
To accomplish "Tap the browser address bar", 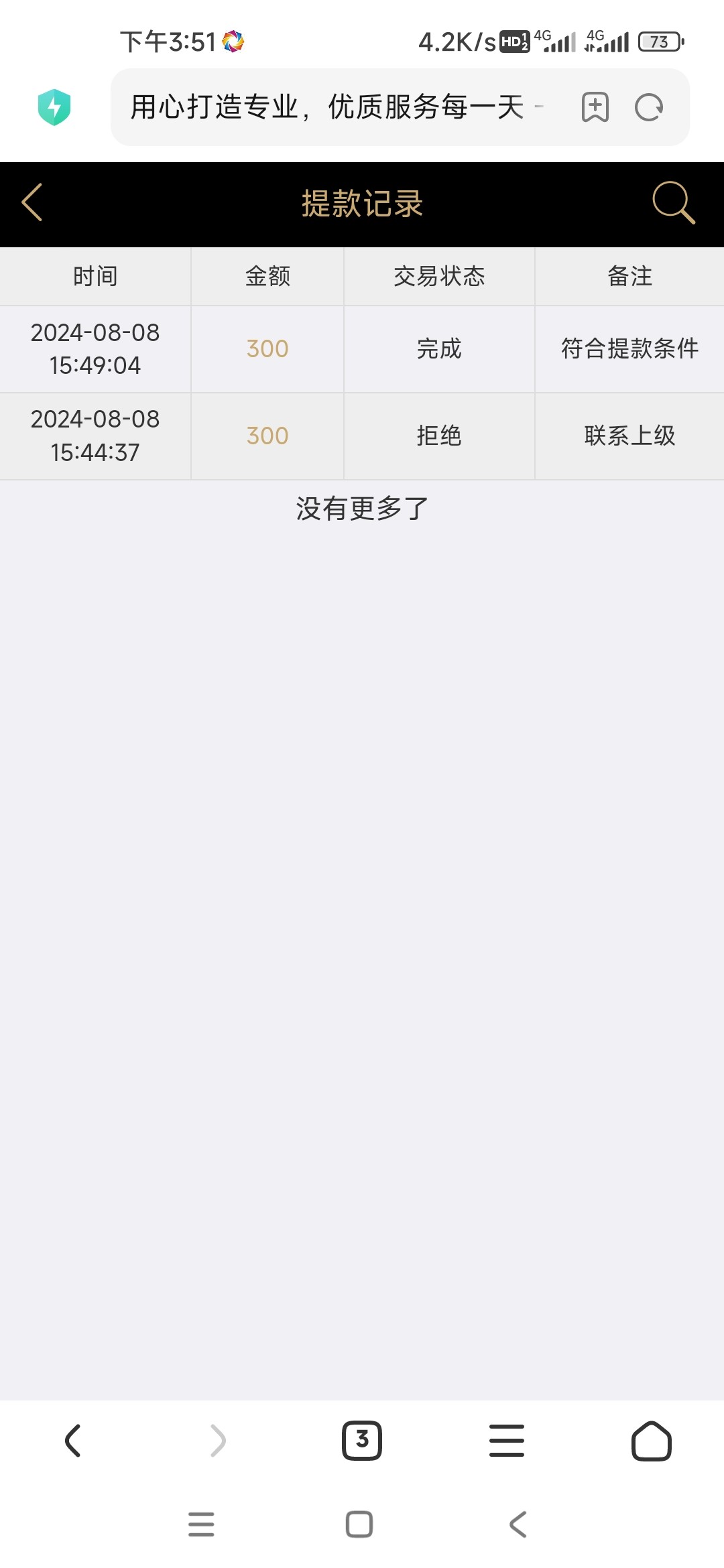I will [x=335, y=107].
